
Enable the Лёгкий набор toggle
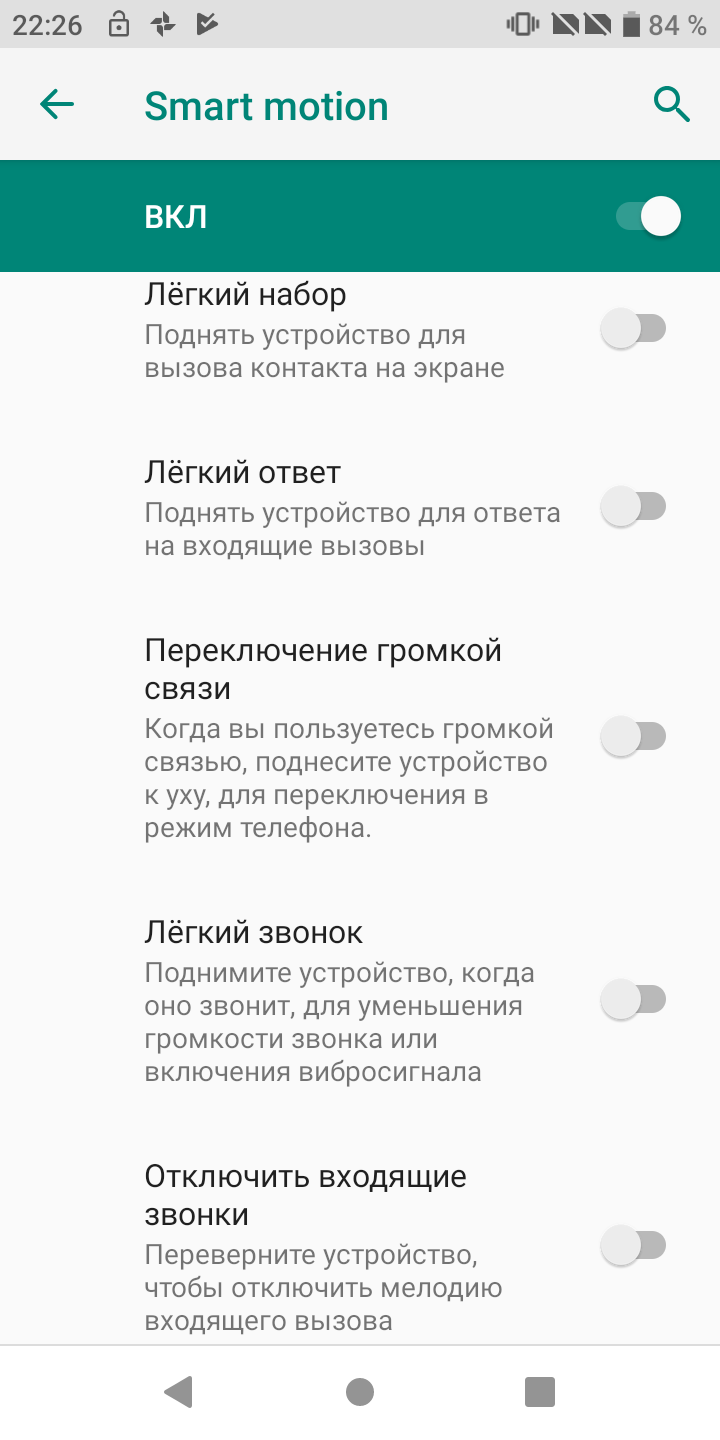633,328
